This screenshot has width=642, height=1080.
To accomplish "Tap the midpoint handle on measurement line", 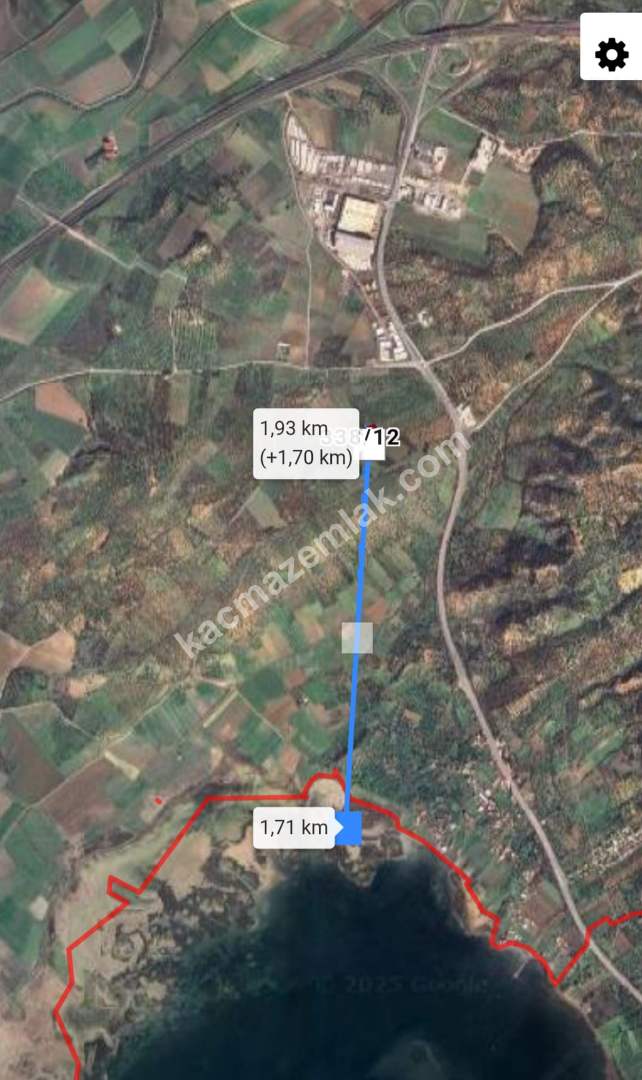I will click(x=357, y=637).
